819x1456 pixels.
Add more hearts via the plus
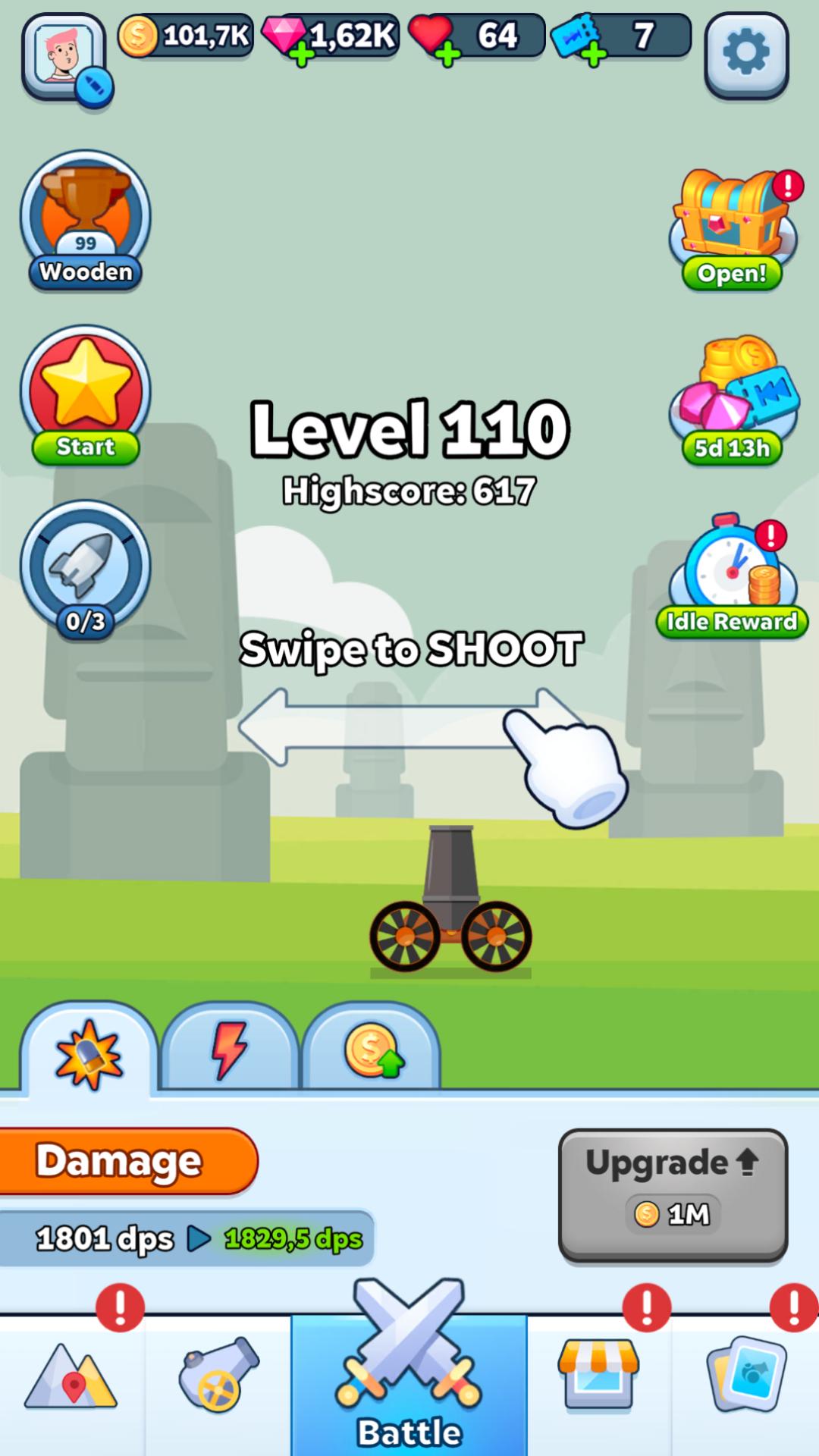pos(447,53)
